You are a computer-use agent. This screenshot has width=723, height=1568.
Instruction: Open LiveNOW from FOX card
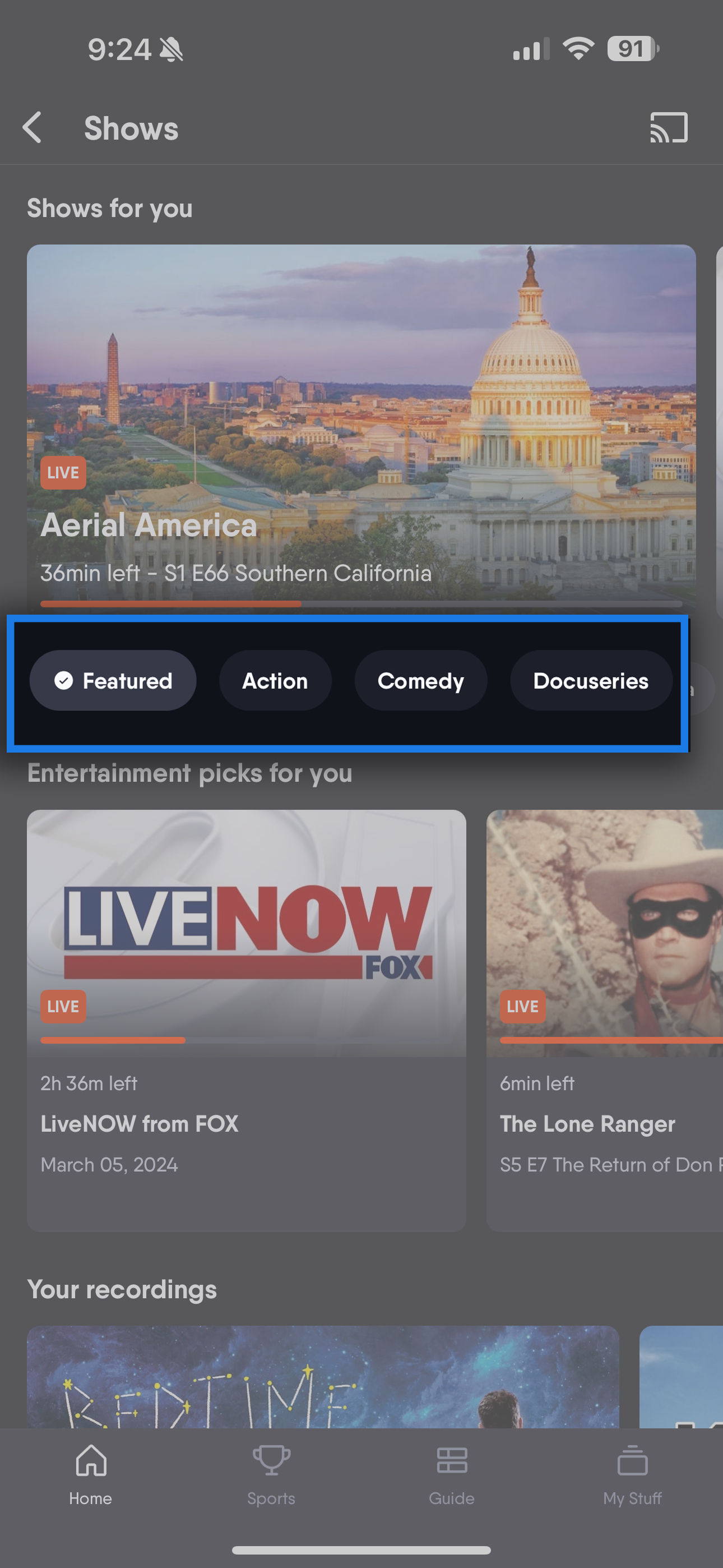(247, 1021)
